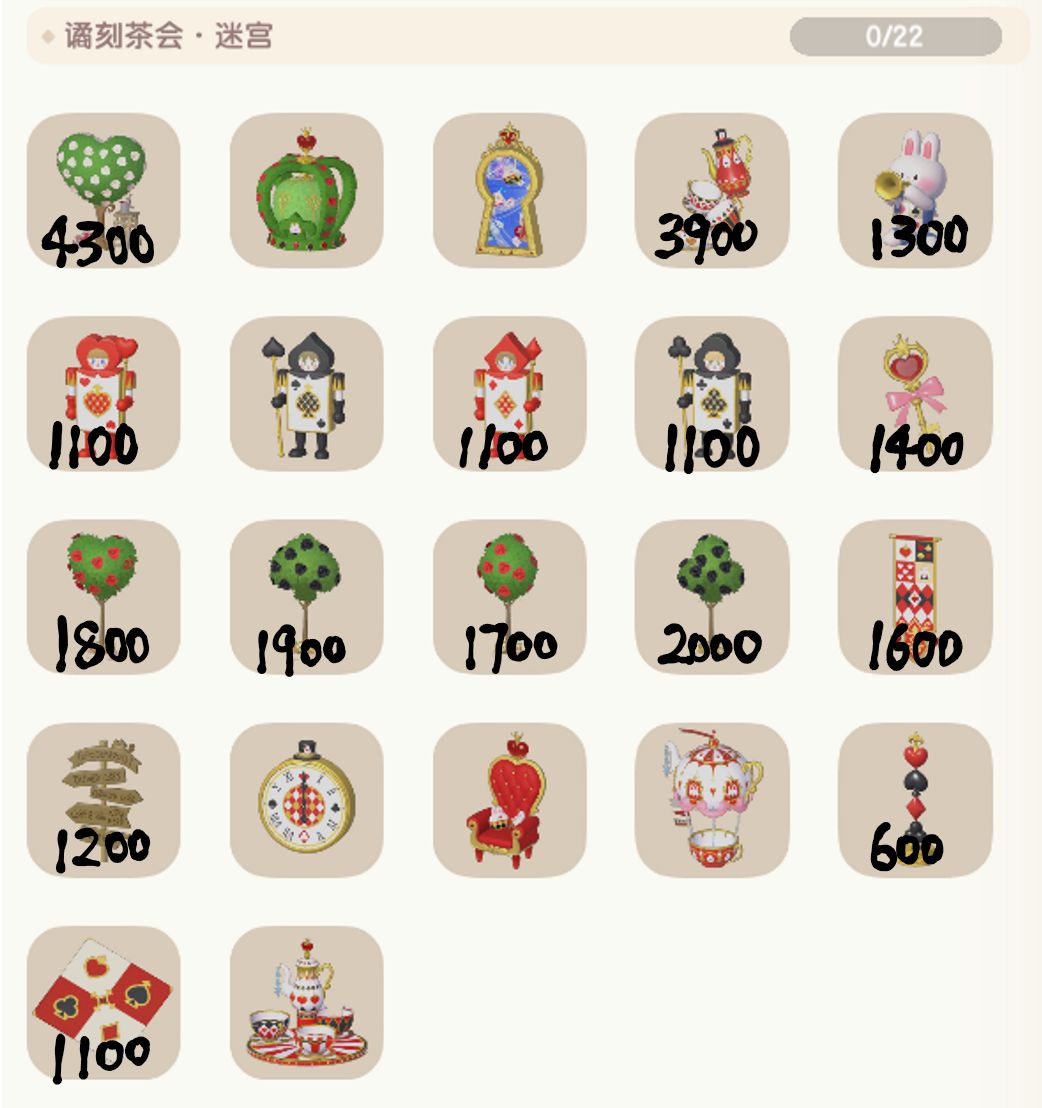Open the green jeweled crown item
The width and height of the screenshot is (1042, 1108).
(x=308, y=192)
